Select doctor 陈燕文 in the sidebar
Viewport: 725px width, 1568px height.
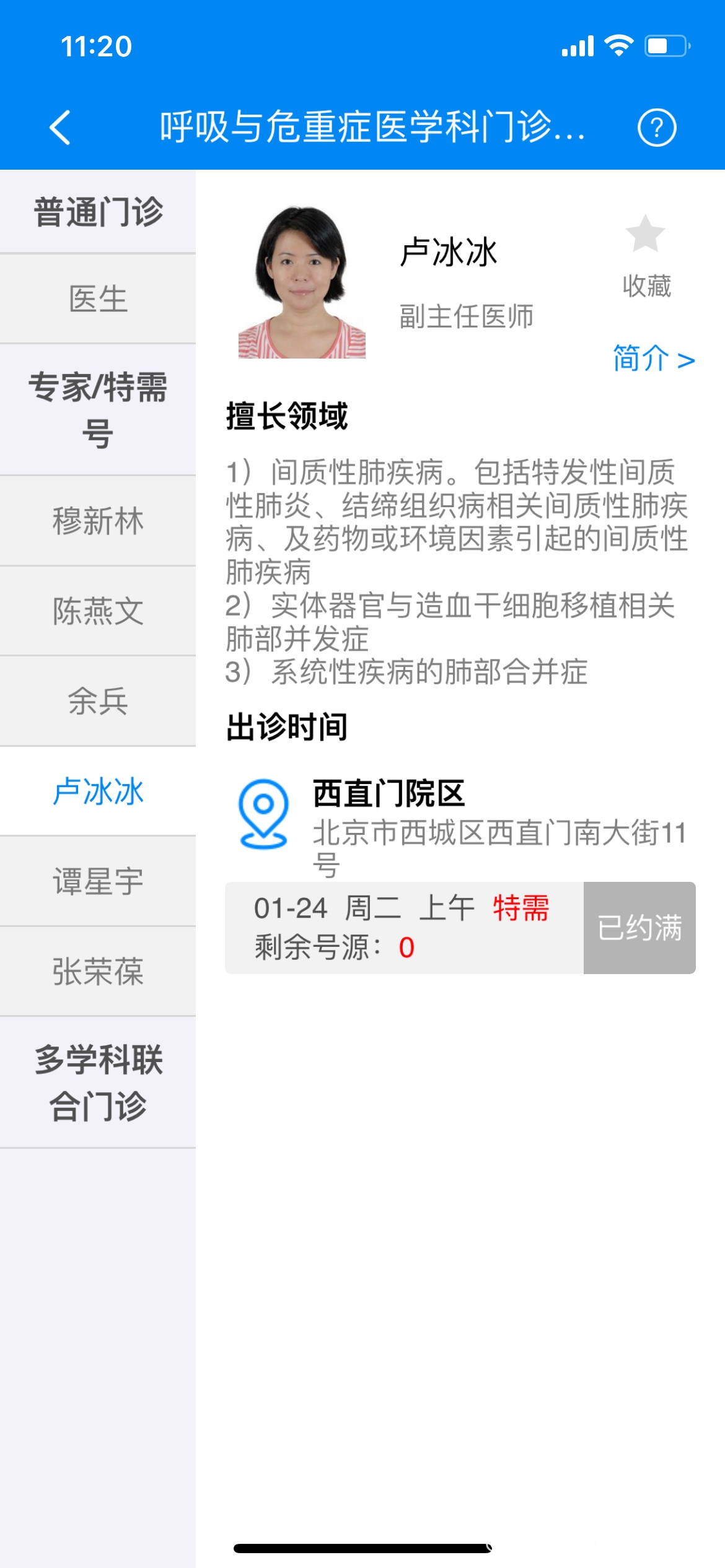tap(98, 611)
